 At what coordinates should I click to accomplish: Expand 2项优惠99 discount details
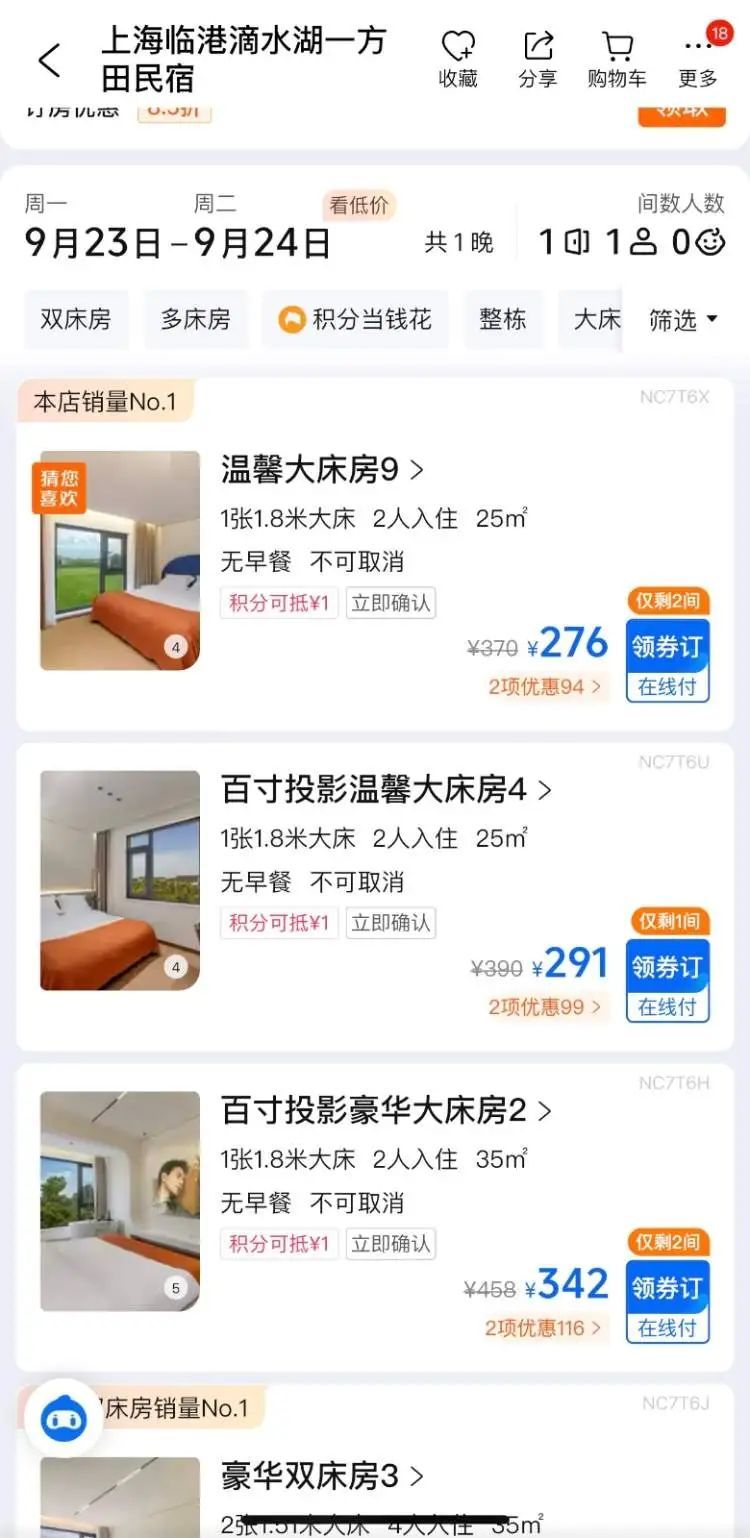(x=545, y=1006)
